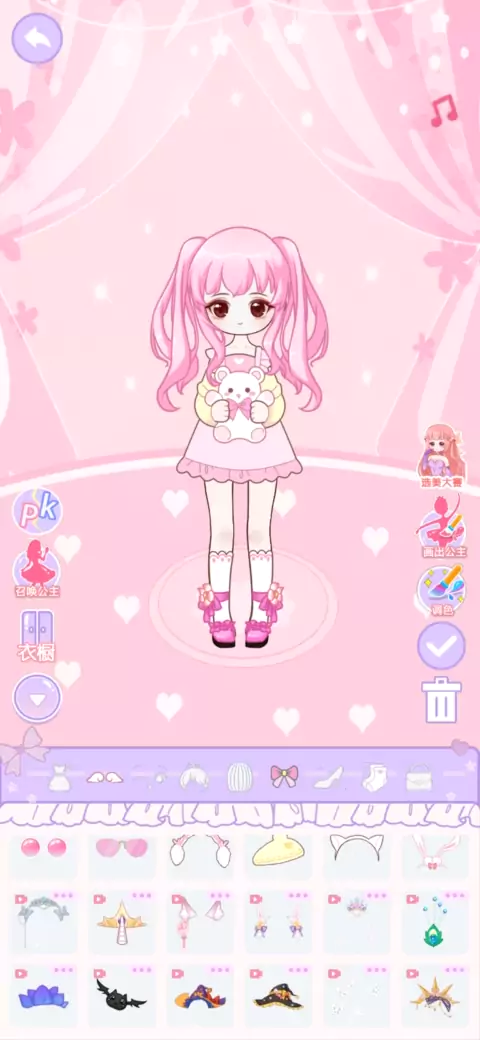Switch to the dress category tab

[60, 777]
